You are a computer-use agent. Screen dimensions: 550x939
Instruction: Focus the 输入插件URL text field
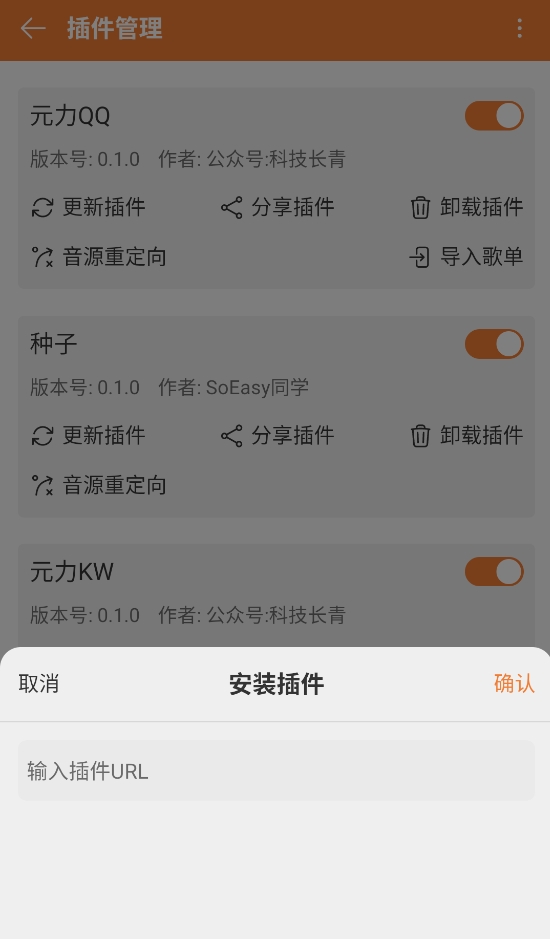(276, 771)
